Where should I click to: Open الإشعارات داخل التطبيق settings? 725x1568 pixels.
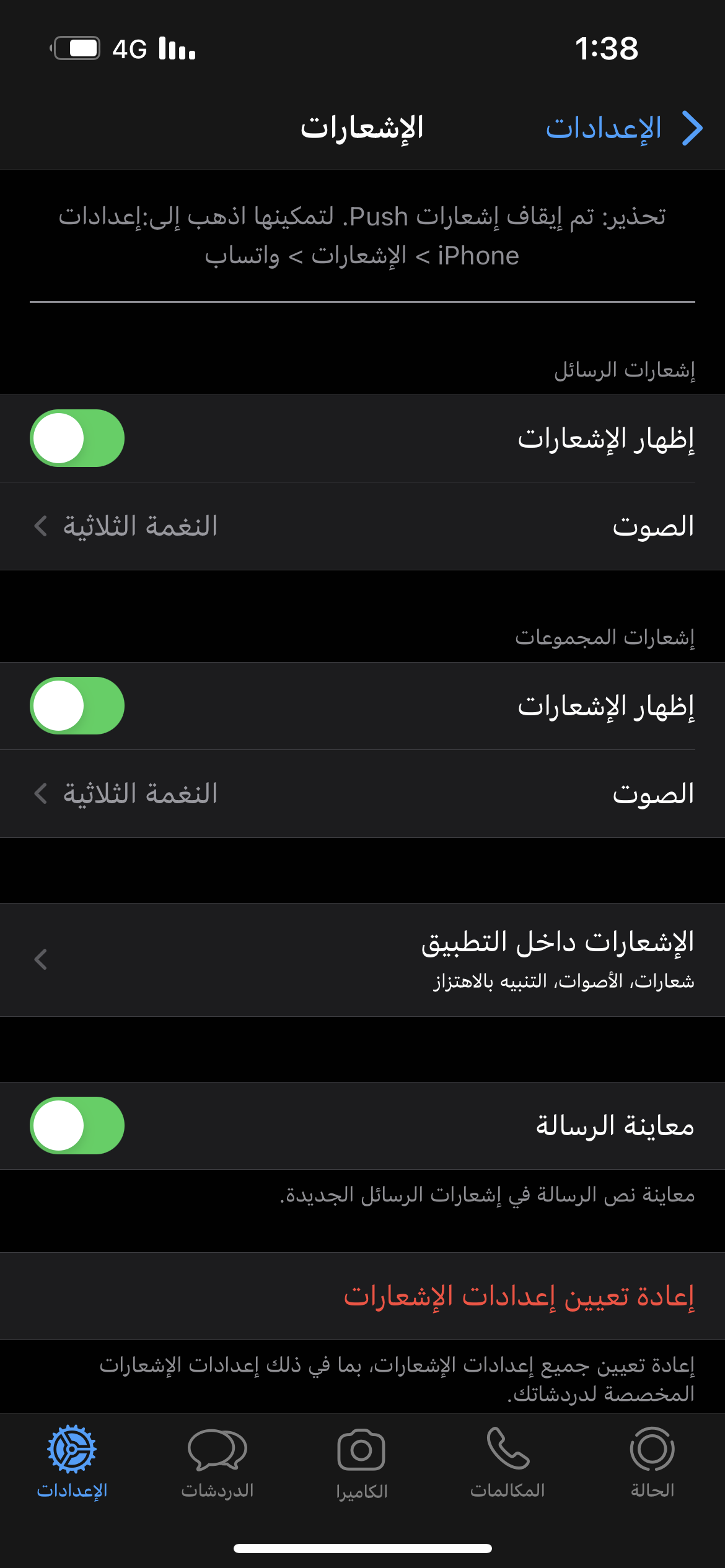coord(362,959)
